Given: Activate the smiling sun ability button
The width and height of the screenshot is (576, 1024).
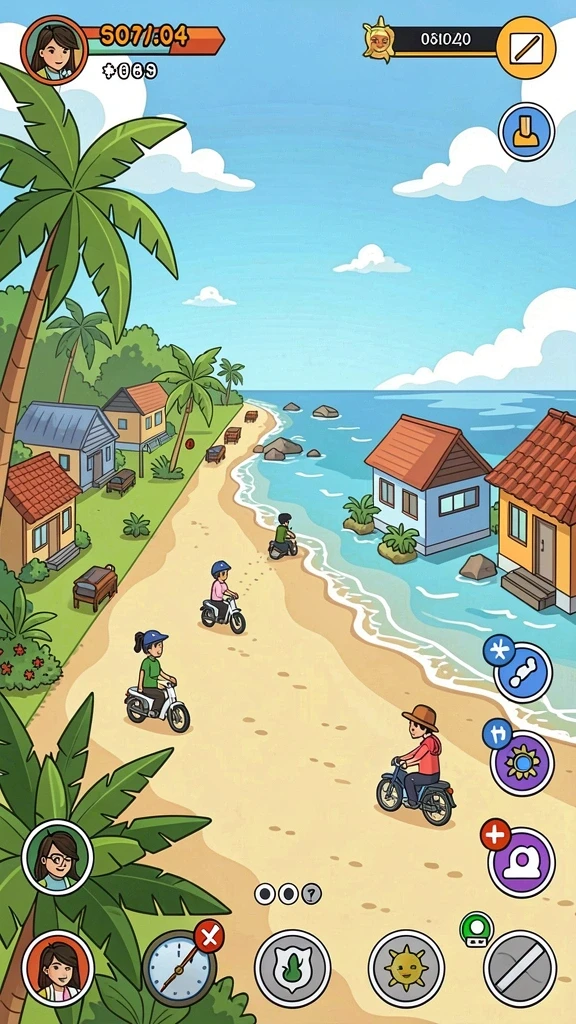Looking at the screenshot, I should pyautogui.click(x=406, y=968).
